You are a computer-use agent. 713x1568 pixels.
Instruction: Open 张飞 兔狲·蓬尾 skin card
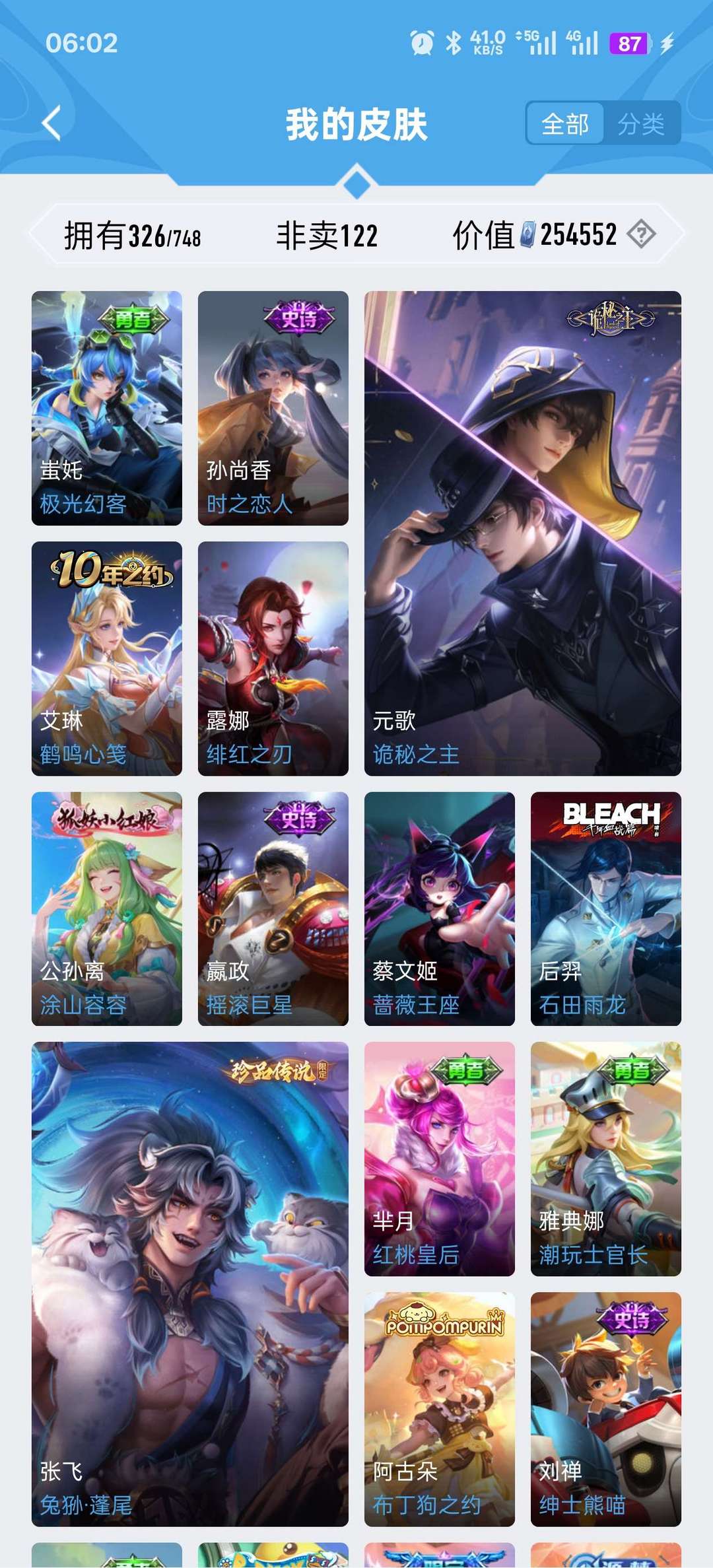190,1283
